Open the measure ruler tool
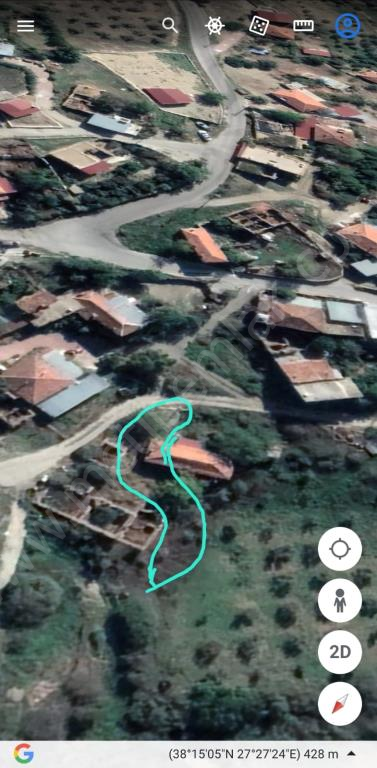377x768 pixels. (304, 25)
